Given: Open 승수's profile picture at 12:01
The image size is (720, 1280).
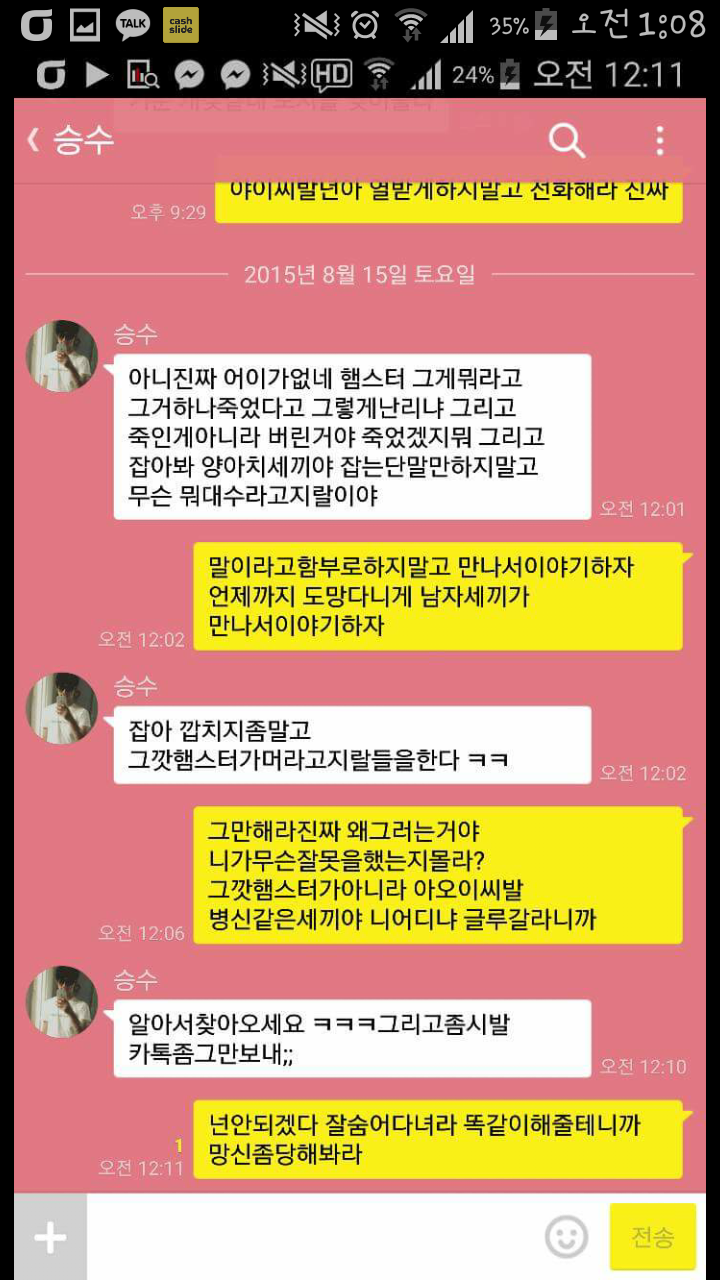Looking at the screenshot, I should point(62,357).
